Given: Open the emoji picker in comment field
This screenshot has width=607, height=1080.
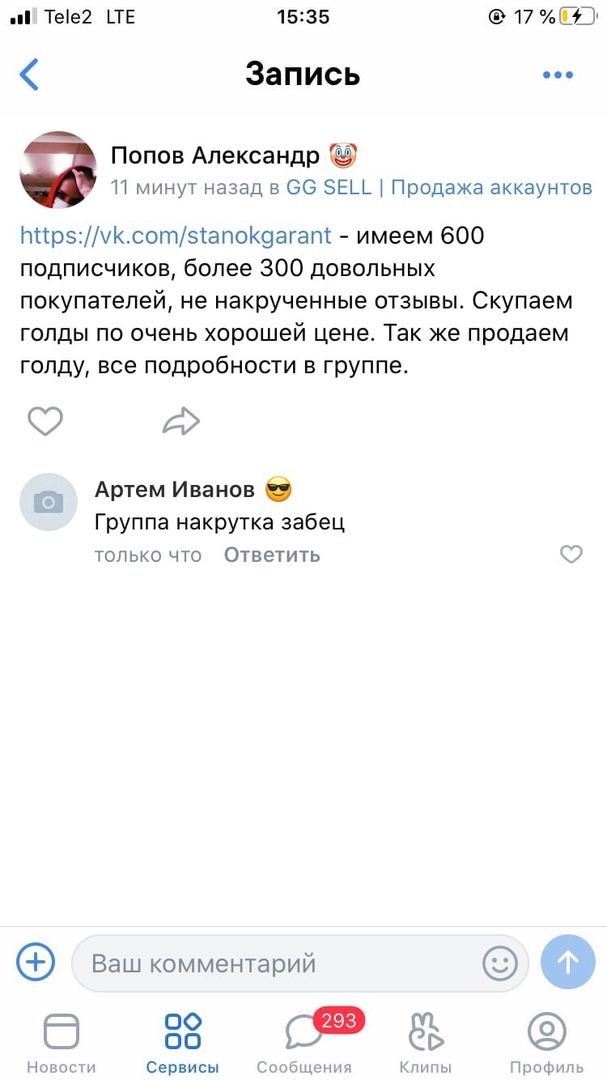Looking at the screenshot, I should [x=500, y=963].
